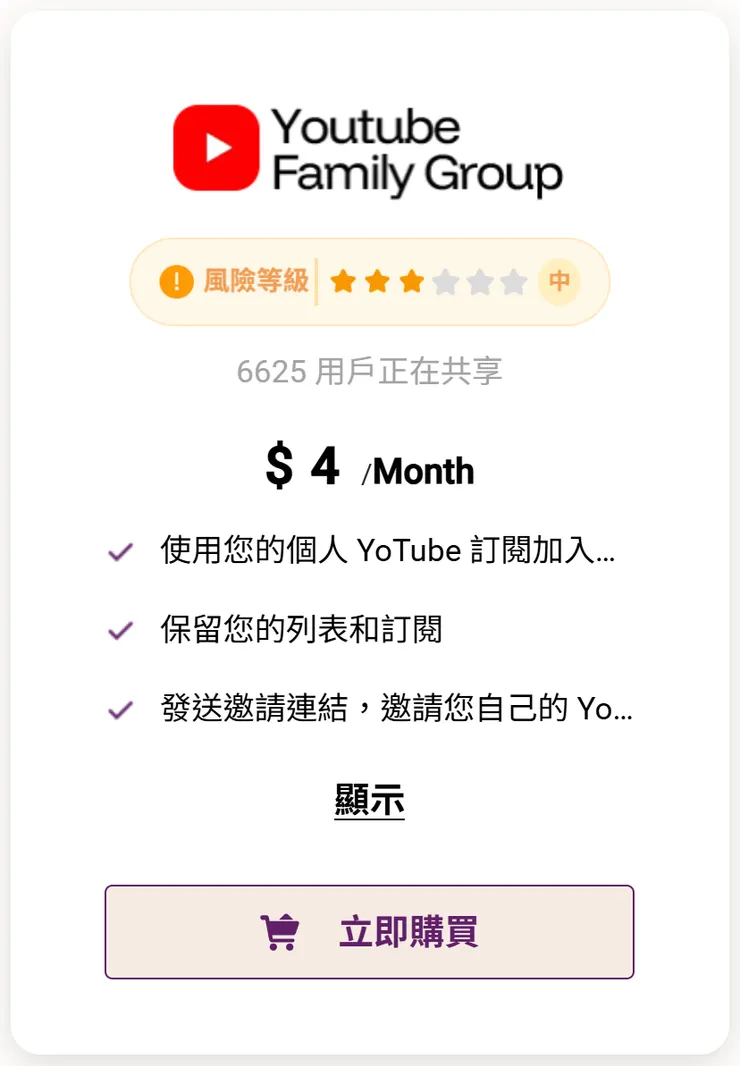740x1066 pixels.
Task: Click the checkmark beside 保留您的列表和訂閱
Action: click(122, 629)
